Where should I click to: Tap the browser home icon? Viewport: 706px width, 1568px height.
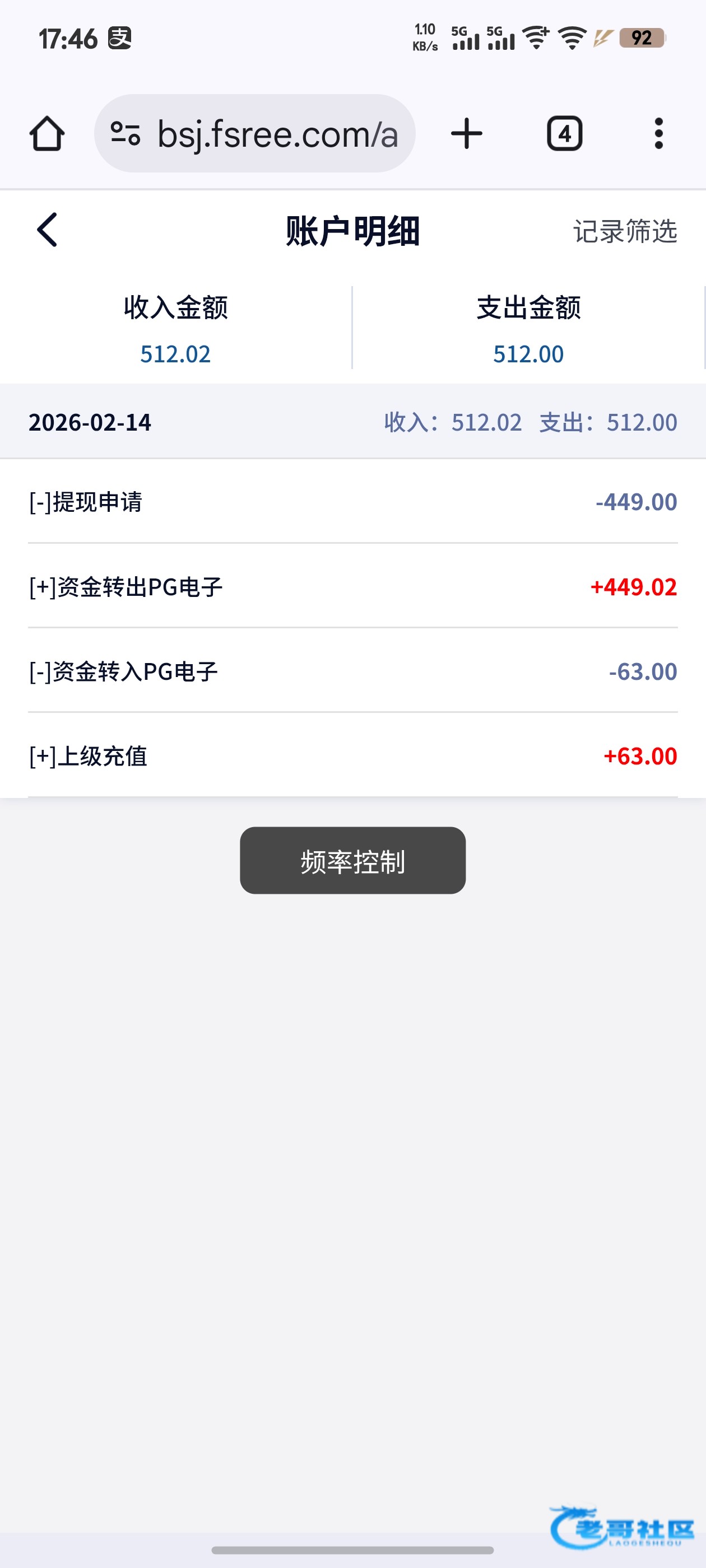47,133
